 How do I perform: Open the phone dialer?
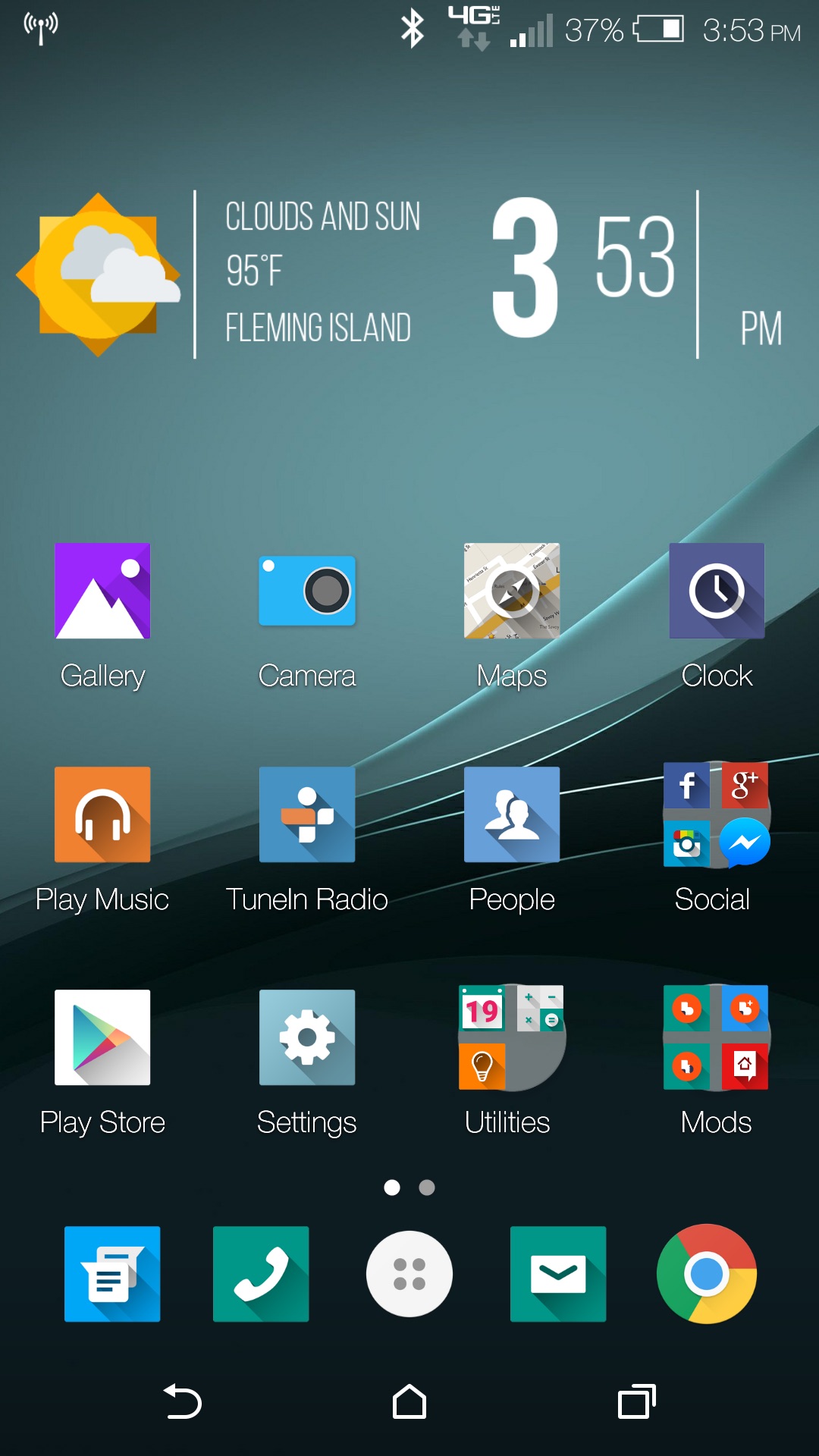pyautogui.click(x=261, y=1274)
